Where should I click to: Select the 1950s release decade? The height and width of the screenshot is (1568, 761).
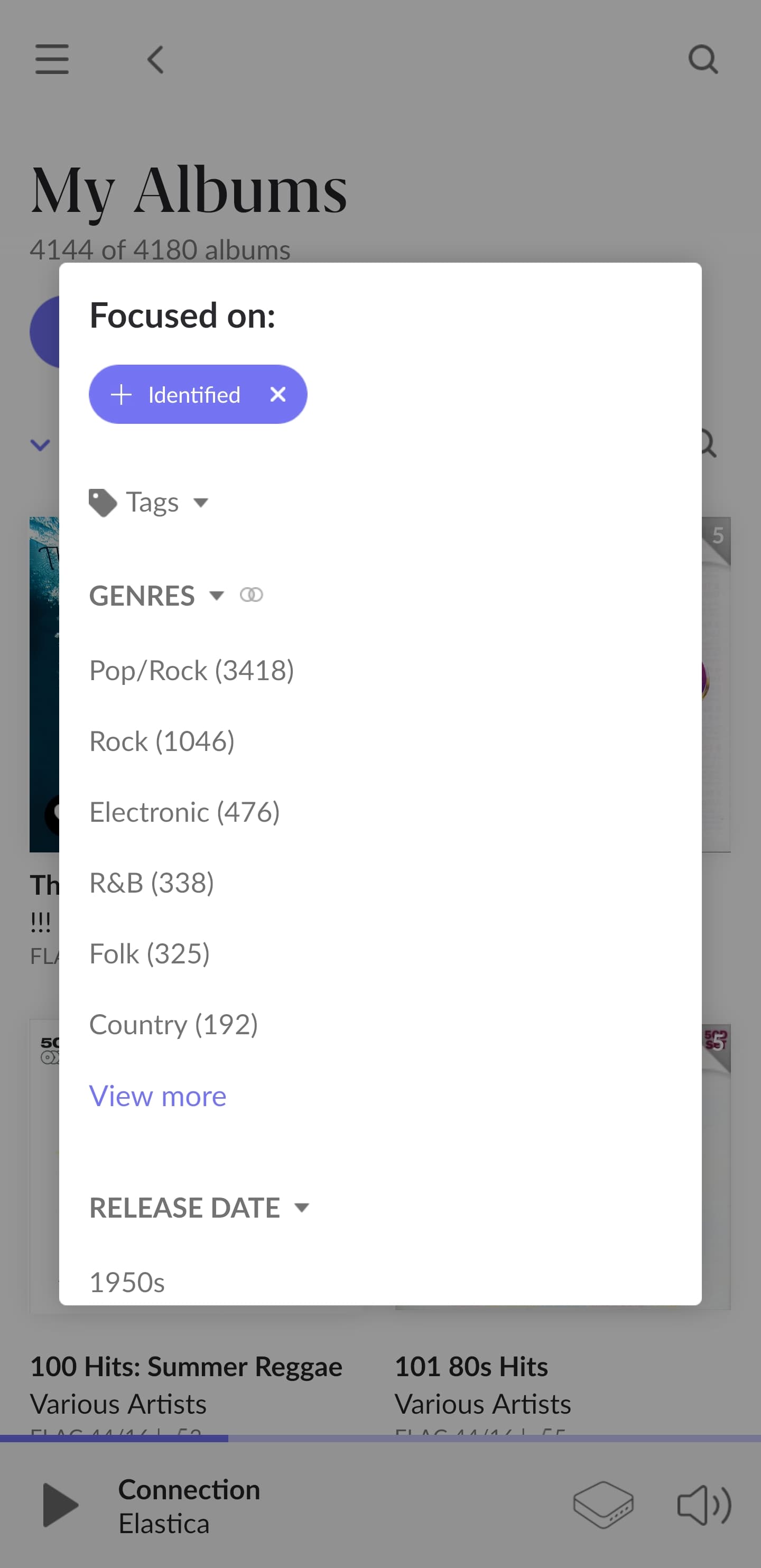[x=127, y=1283]
